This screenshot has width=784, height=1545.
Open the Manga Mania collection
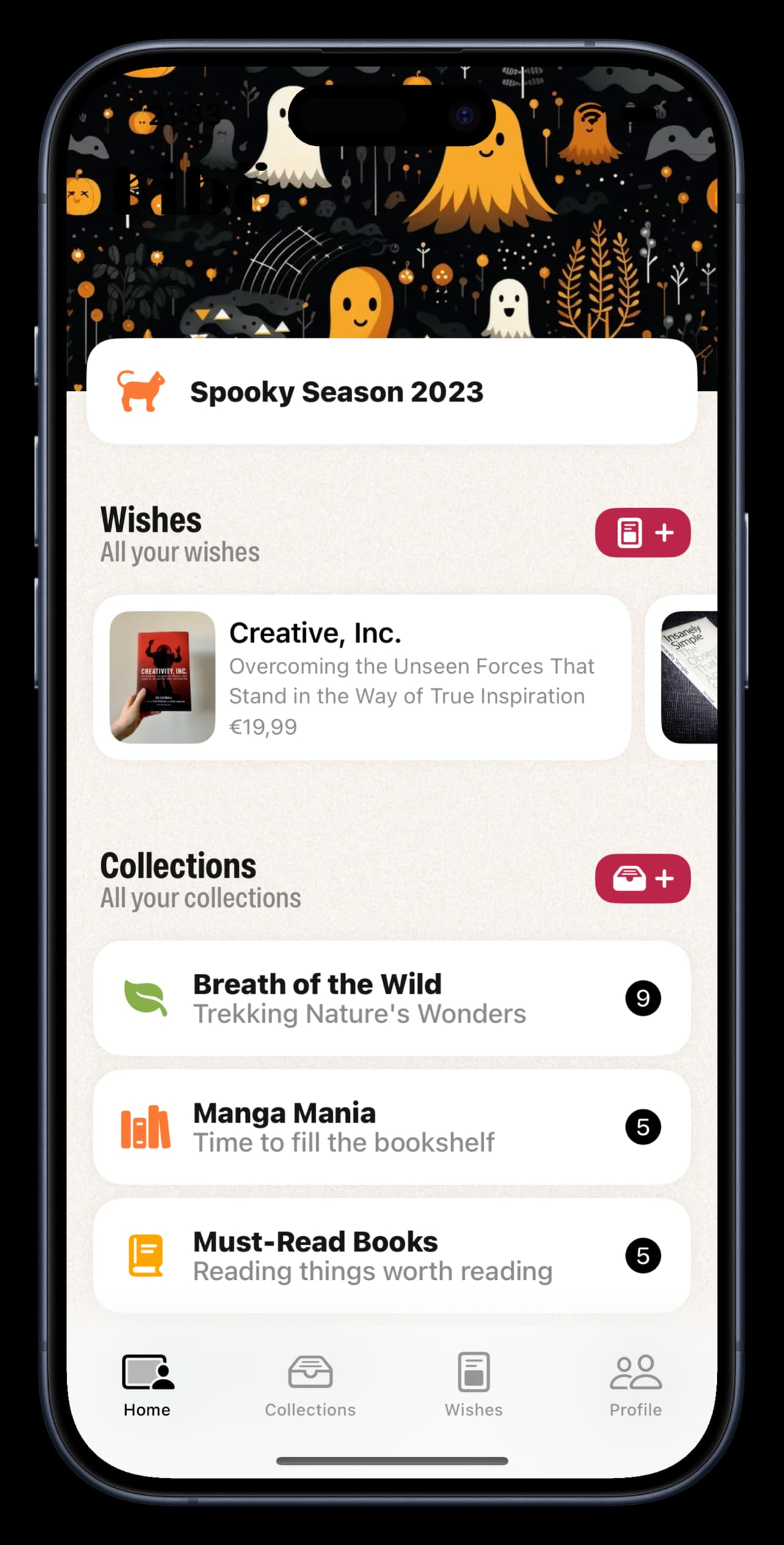391,1127
